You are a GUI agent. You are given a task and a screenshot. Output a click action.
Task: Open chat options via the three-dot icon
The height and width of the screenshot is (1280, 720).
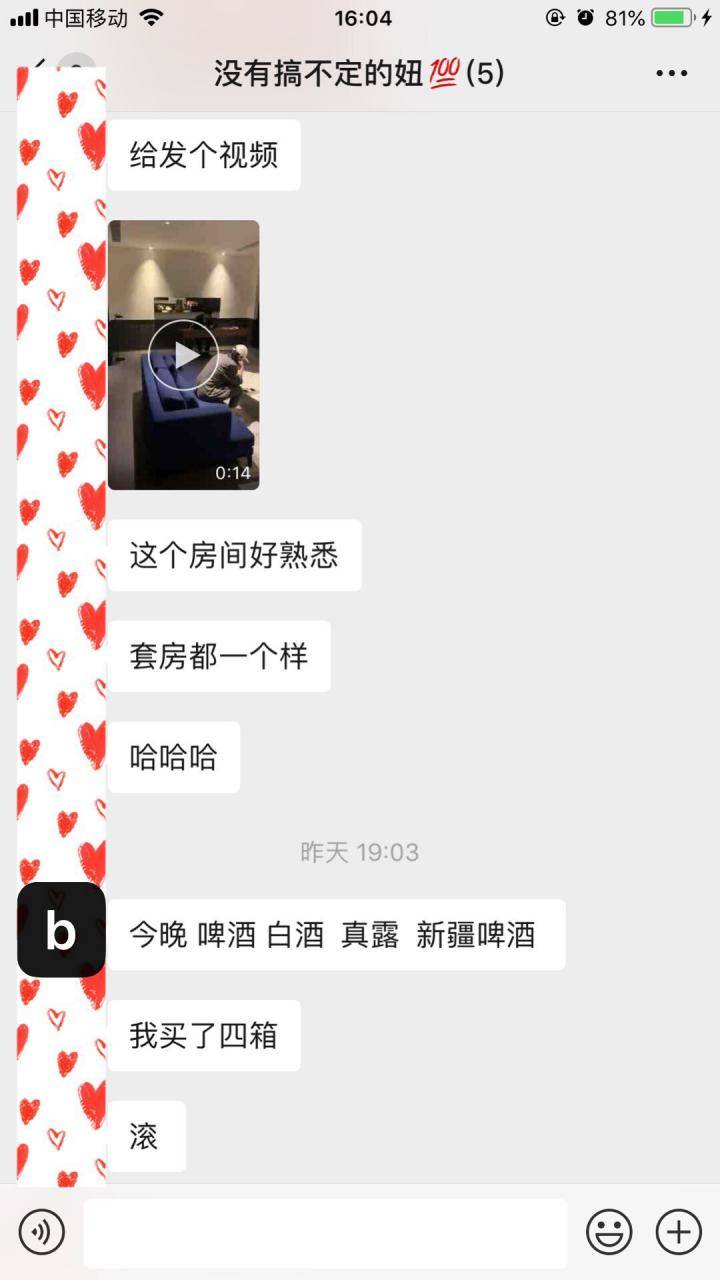[672, 72]
